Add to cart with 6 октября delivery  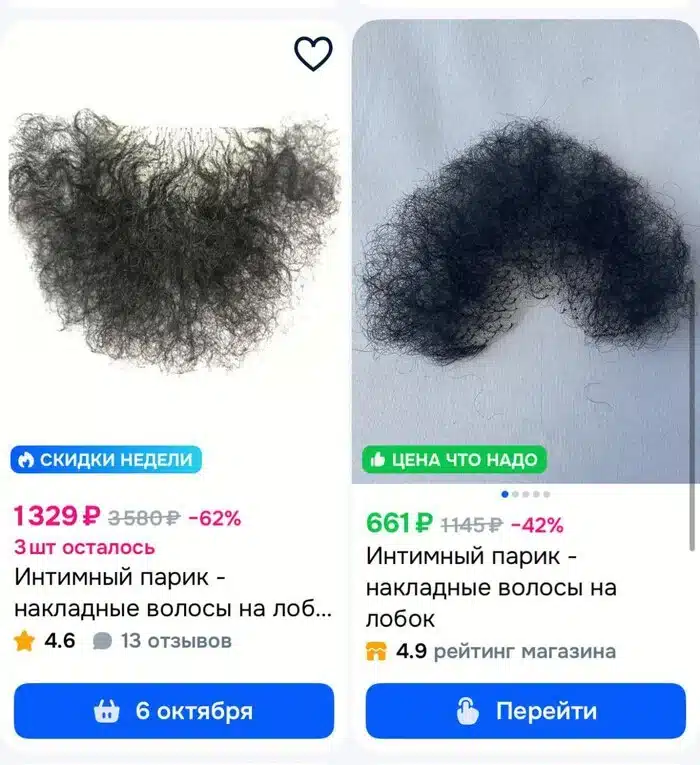coord(174,711)
